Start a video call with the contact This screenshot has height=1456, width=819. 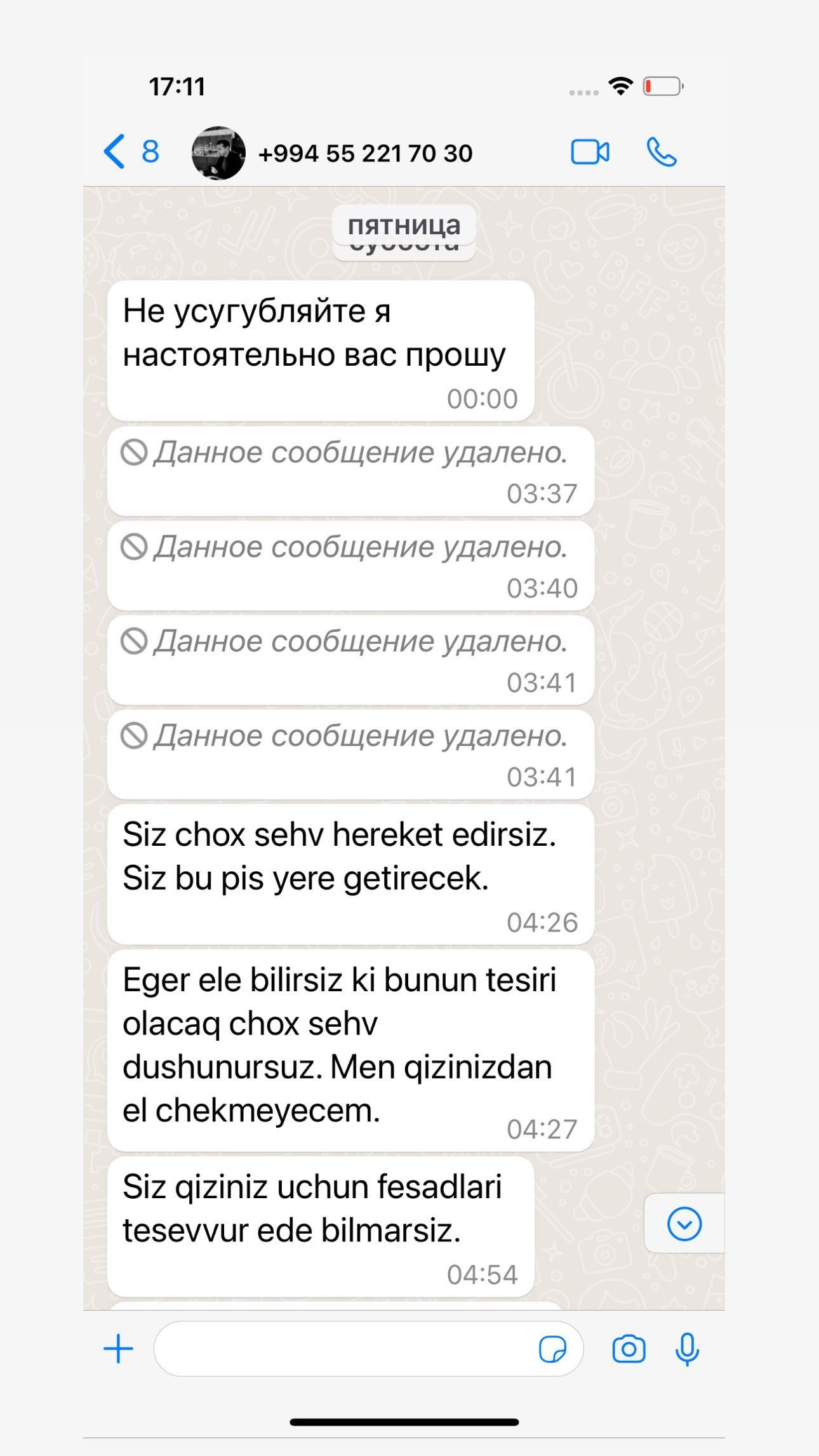click(x=591, y=152)
